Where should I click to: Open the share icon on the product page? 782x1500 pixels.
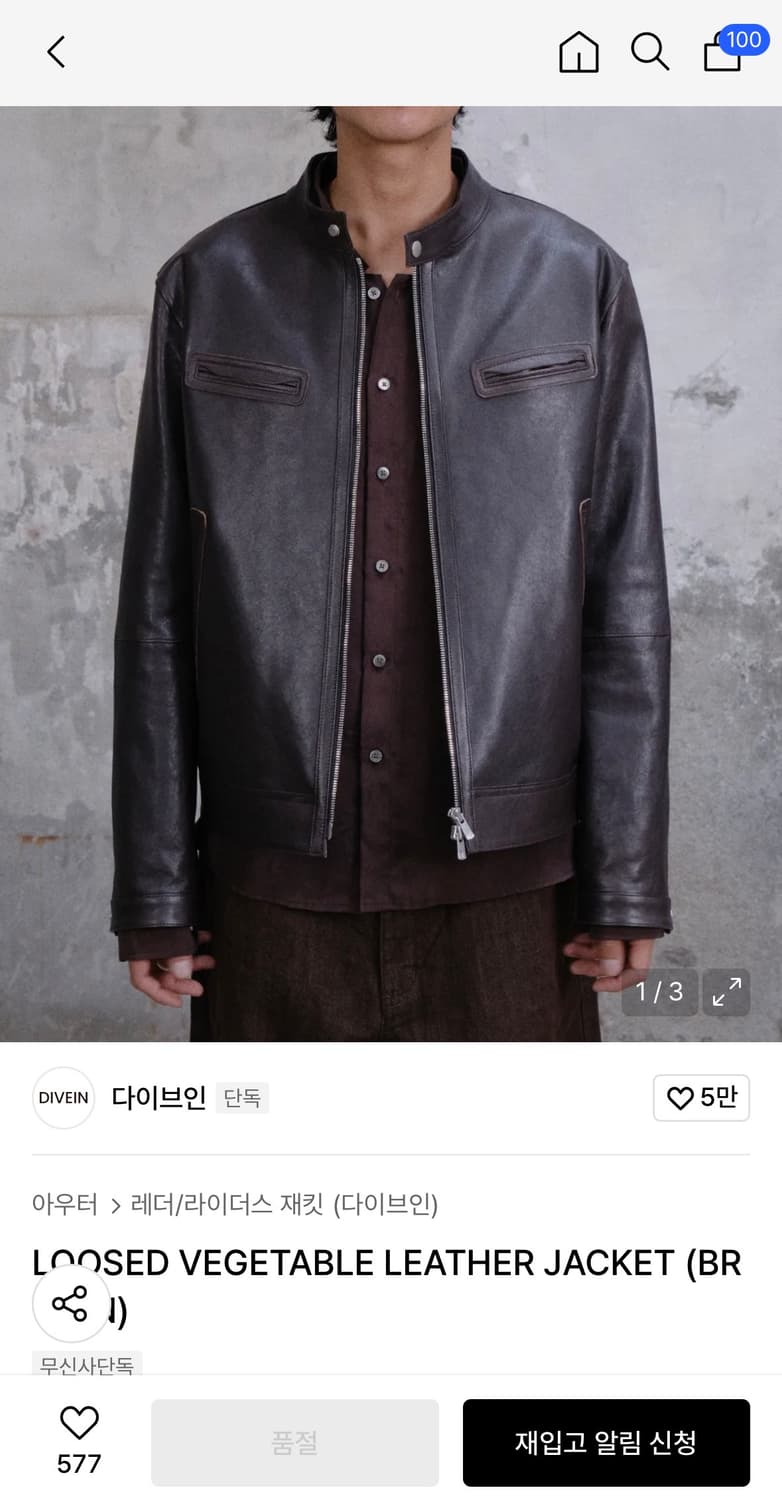point(71,1305)
